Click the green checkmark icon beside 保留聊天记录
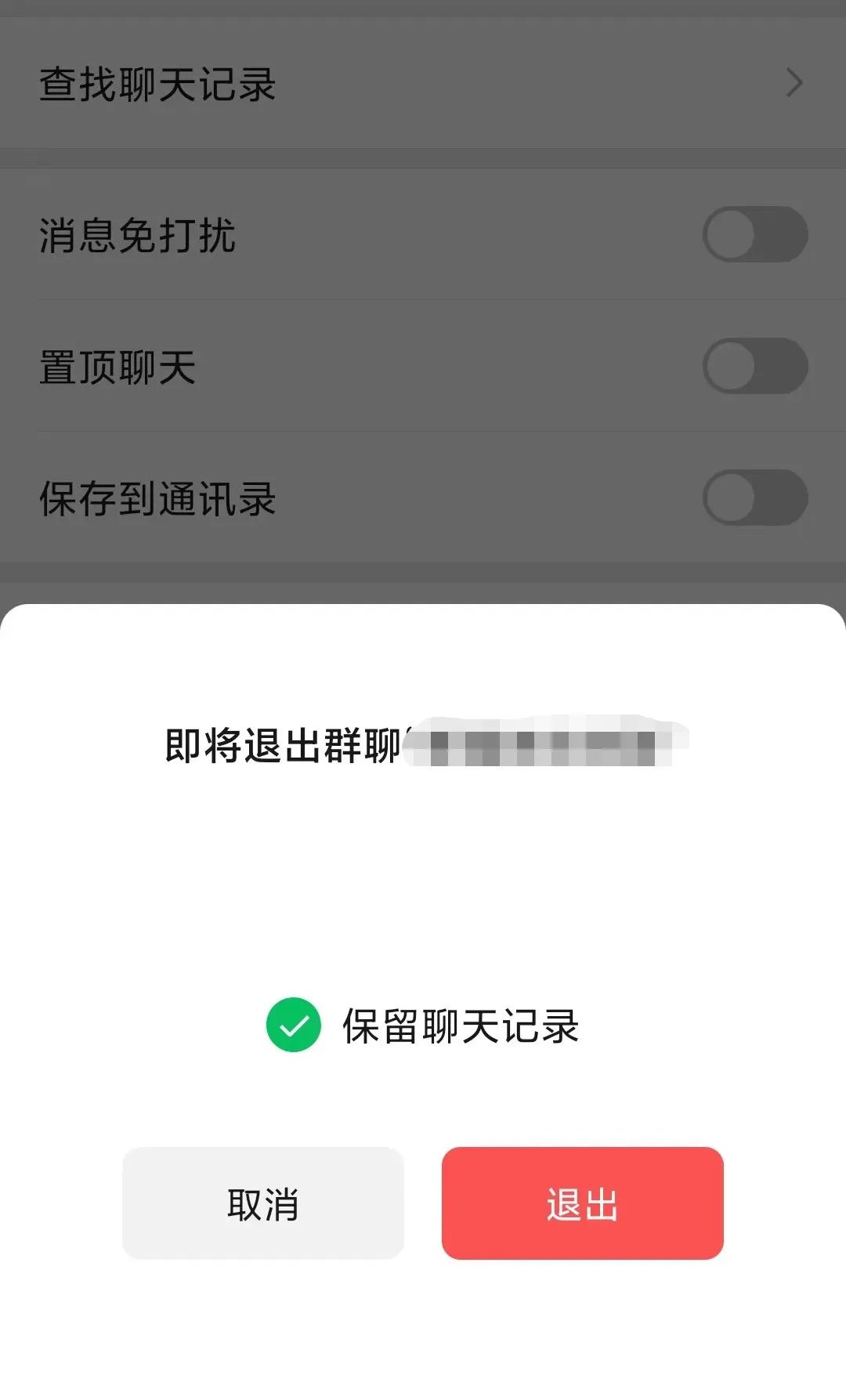Viewport: 846px width, 1400px height. point(293,1023)
